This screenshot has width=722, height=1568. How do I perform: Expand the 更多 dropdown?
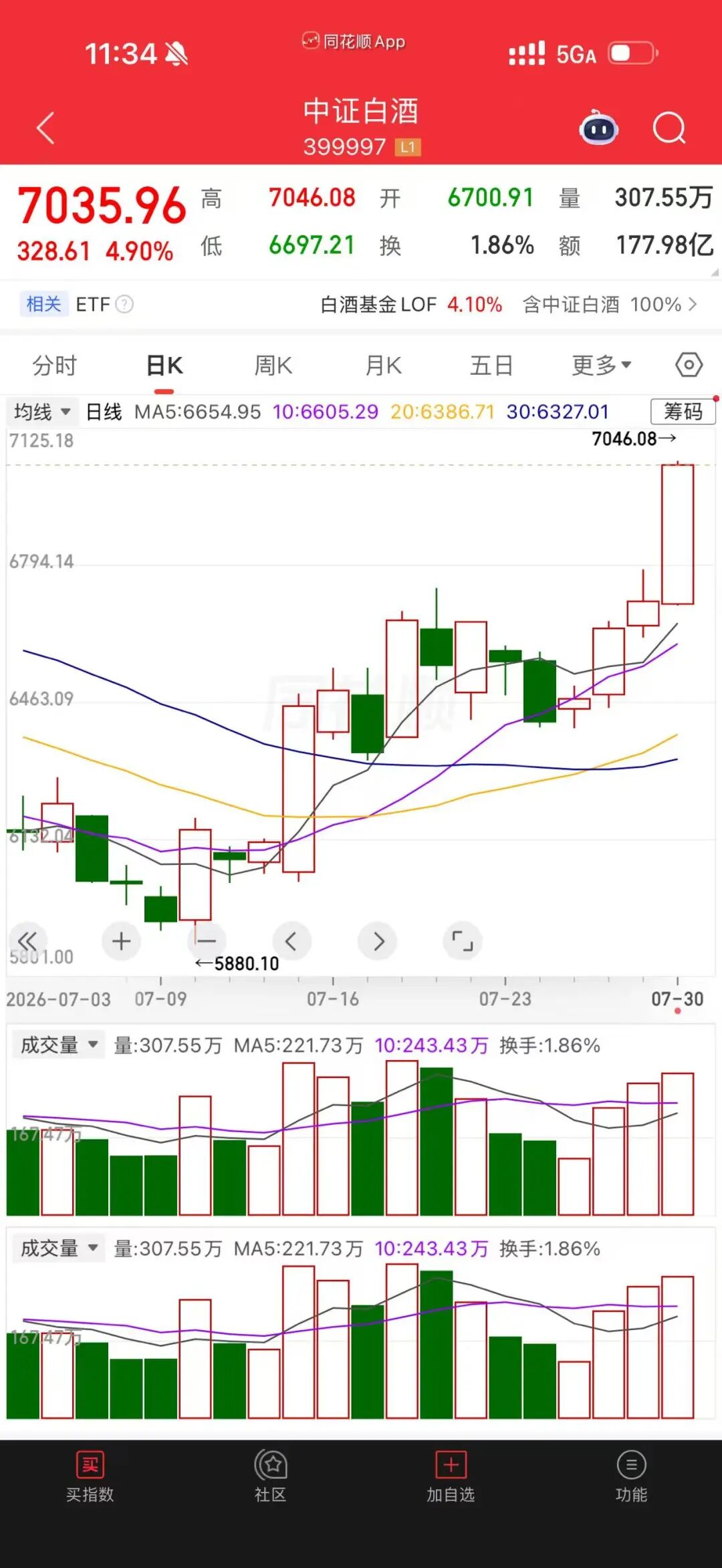pyautogui.click(x=602, y=366)
